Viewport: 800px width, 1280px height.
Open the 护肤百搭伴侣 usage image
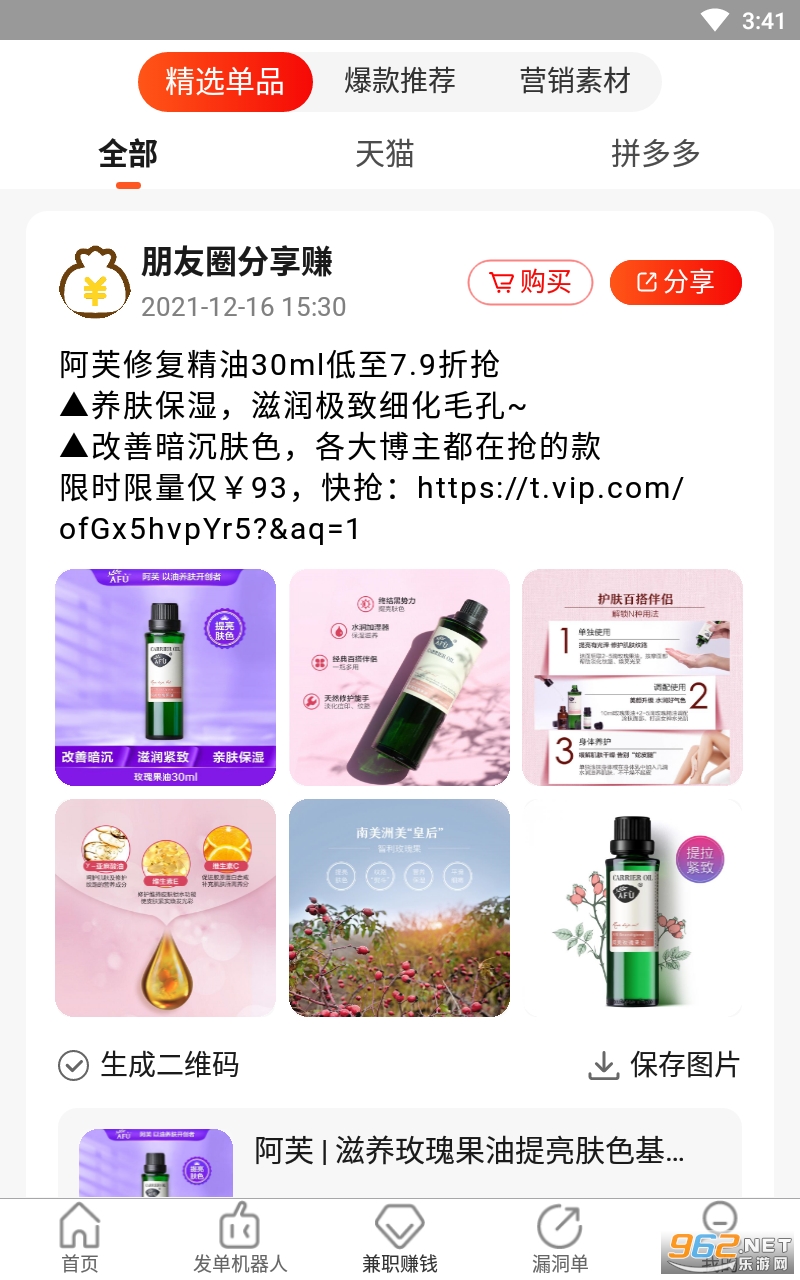point(632,678)
